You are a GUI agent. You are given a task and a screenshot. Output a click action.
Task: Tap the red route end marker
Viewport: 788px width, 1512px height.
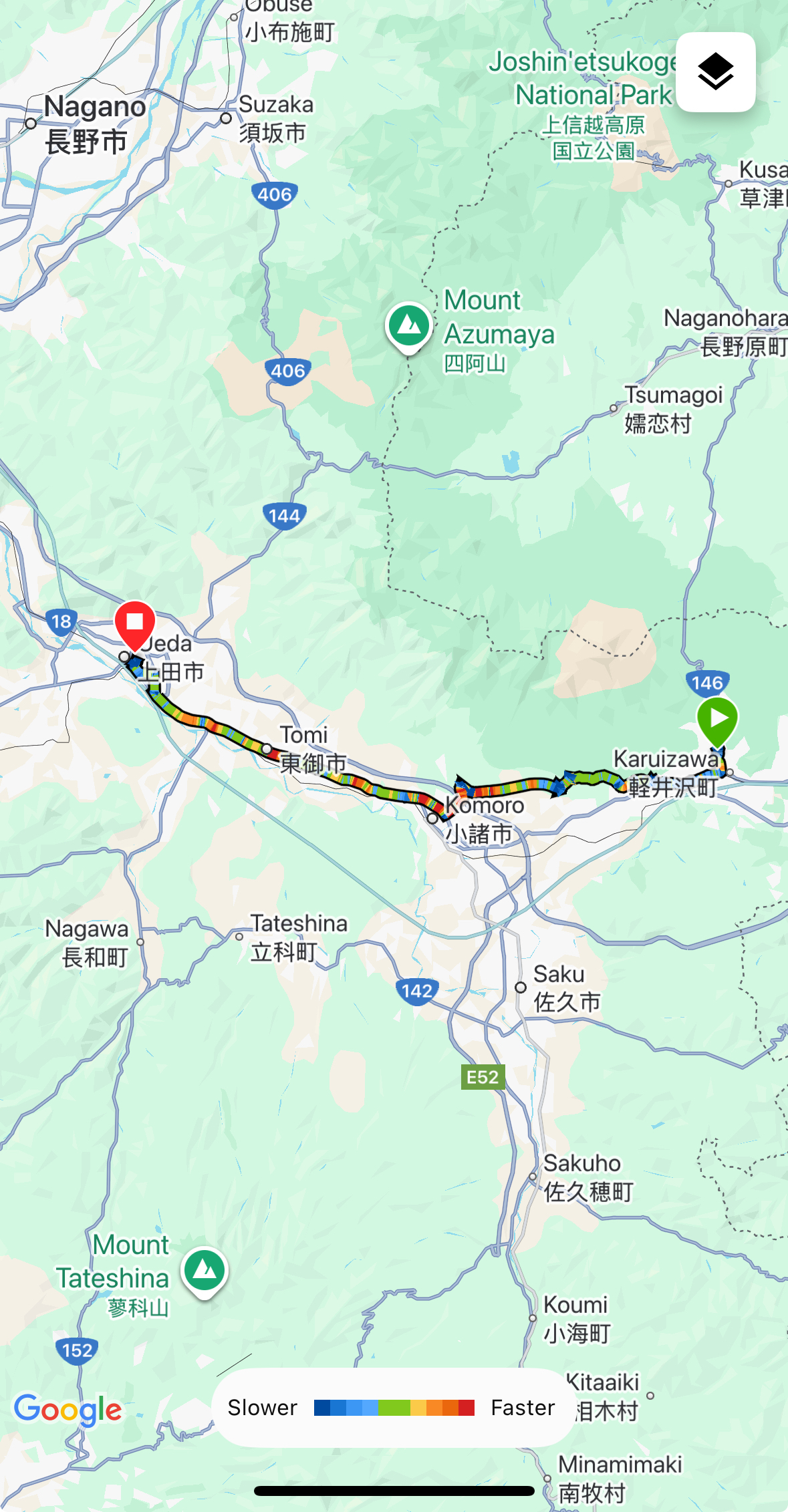135,624
